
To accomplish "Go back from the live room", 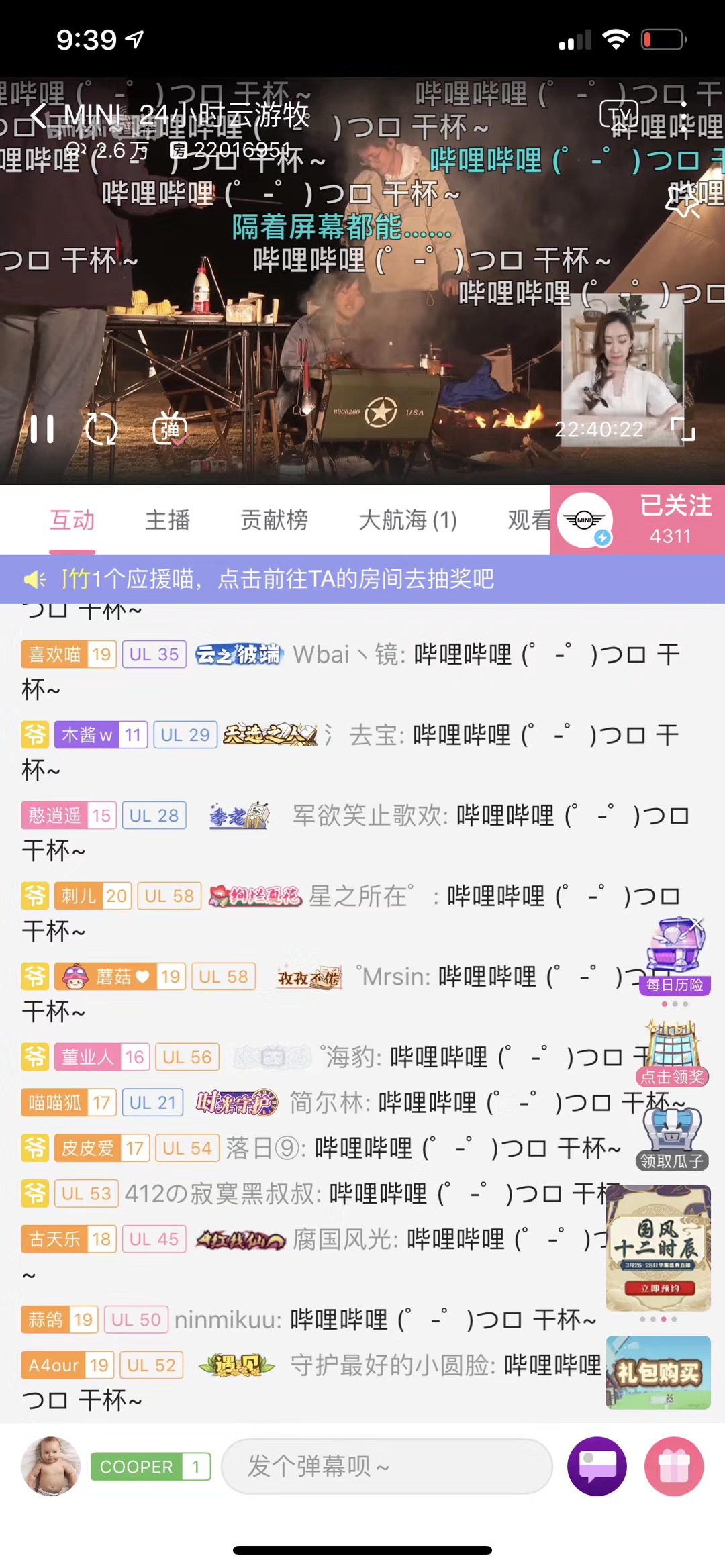I will pyautogui.click(x=39, y=117).
